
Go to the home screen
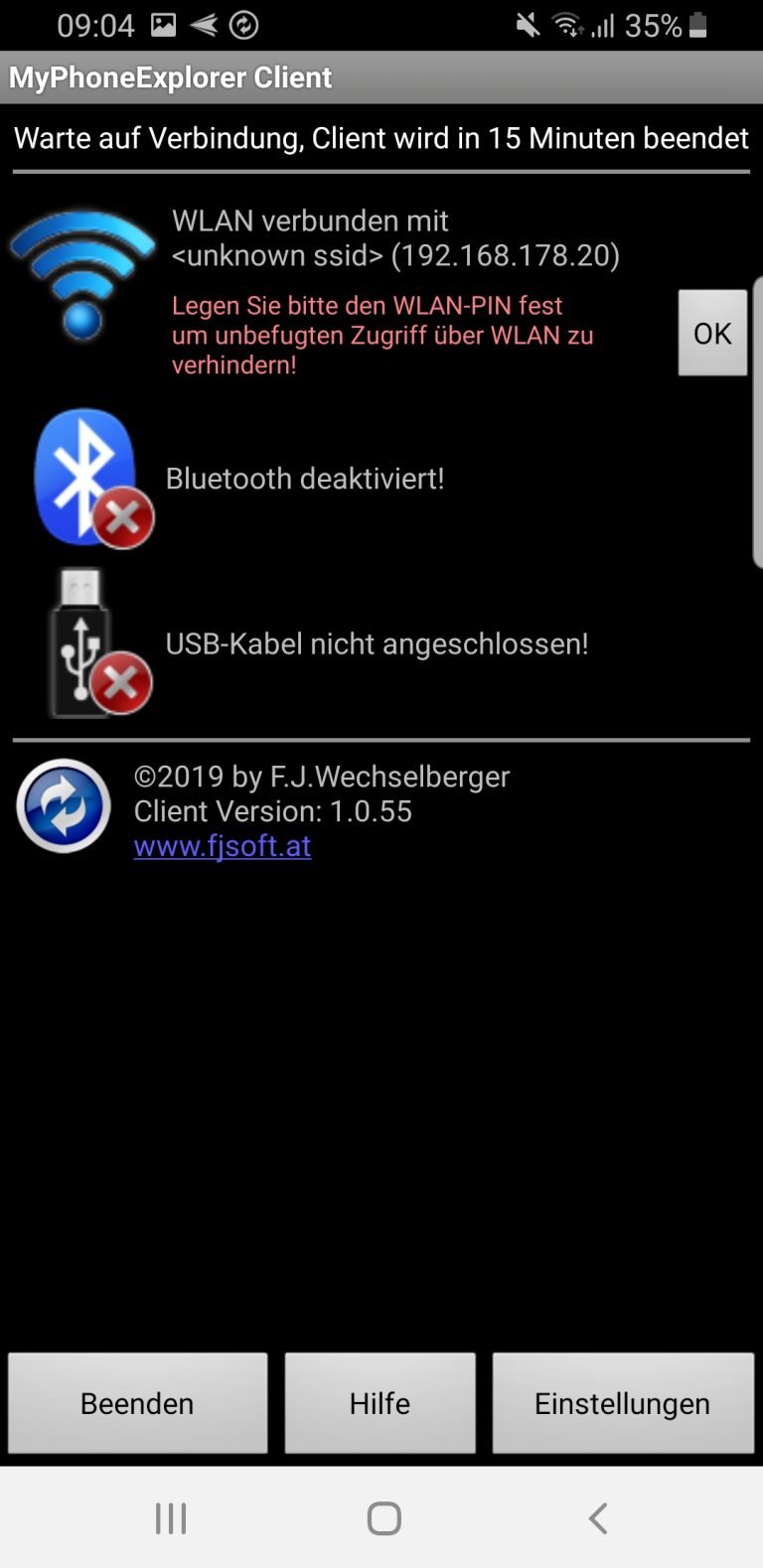(x=383, y=1517)
